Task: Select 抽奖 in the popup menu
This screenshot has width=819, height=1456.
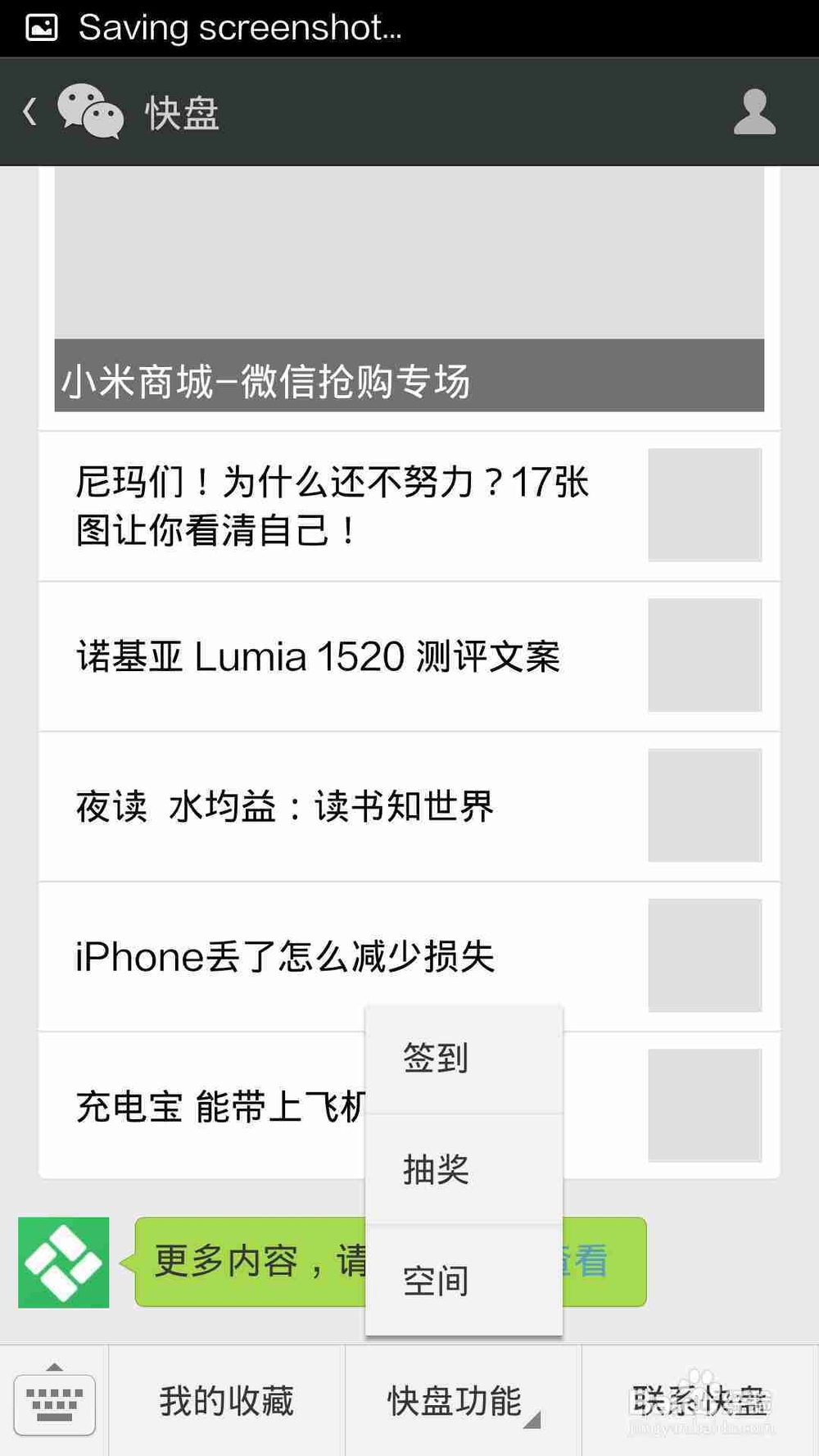Action: tap(435, 1169)
